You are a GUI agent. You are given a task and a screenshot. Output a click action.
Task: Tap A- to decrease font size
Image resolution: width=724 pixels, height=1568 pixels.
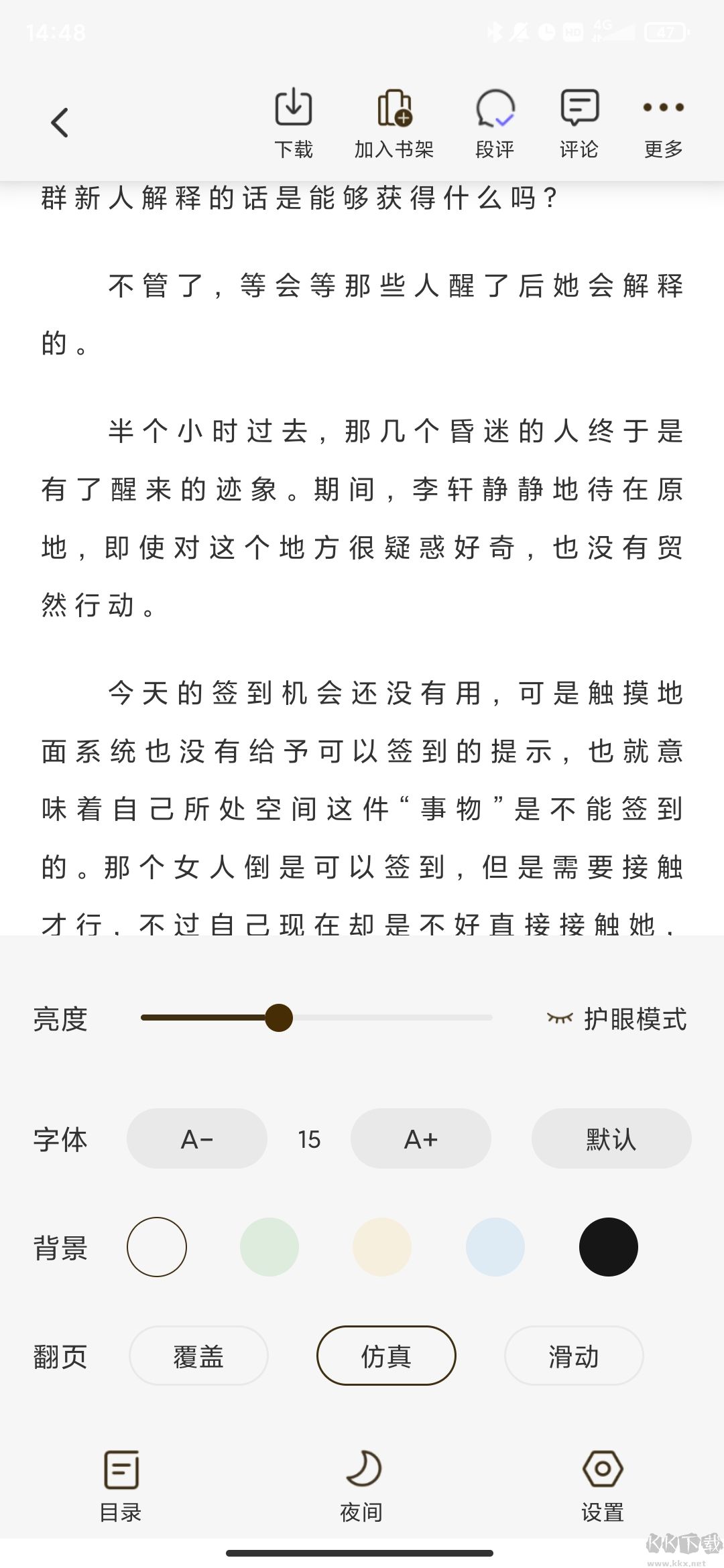point(196,1138)
